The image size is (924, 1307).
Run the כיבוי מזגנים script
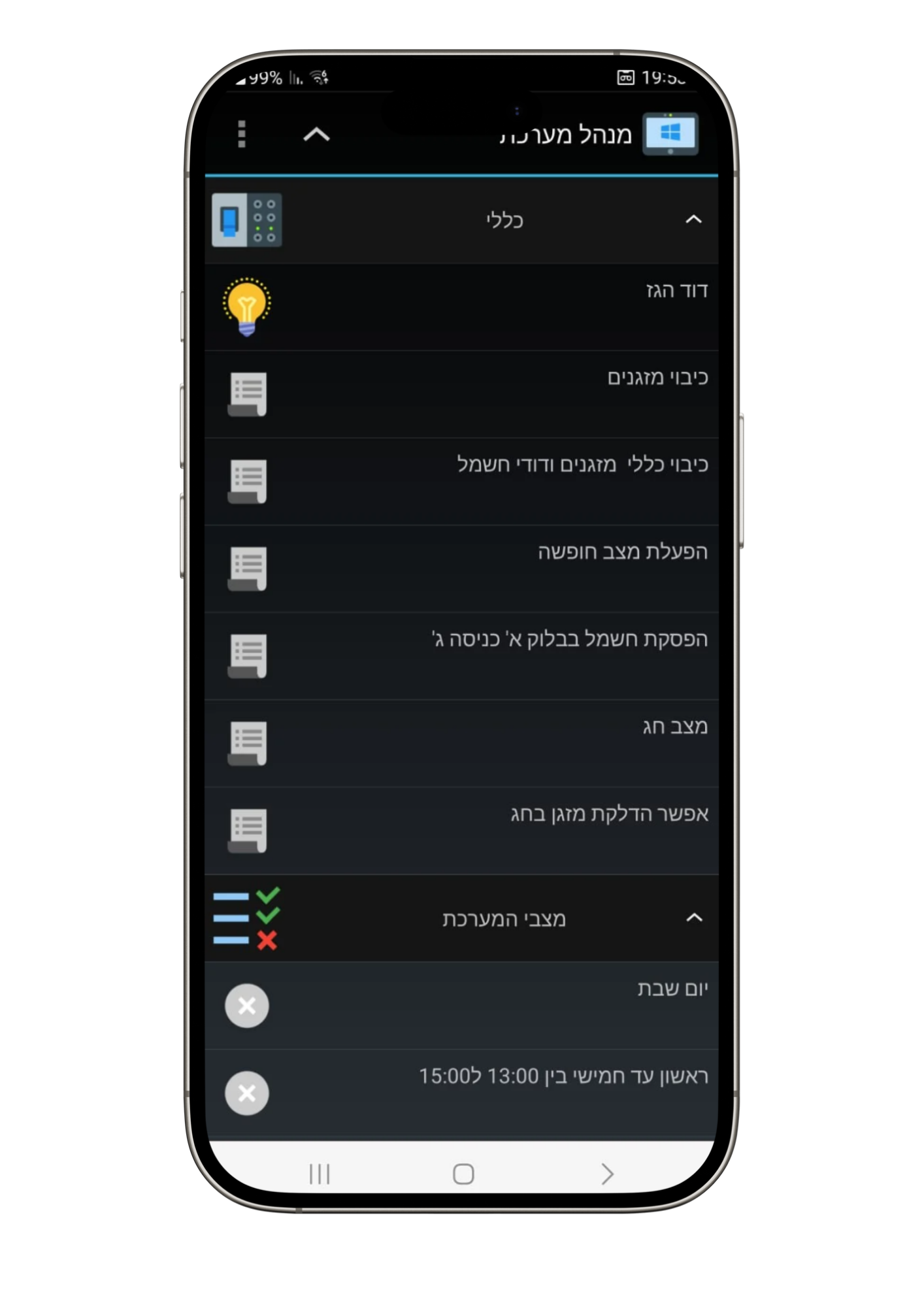point(461,394)
